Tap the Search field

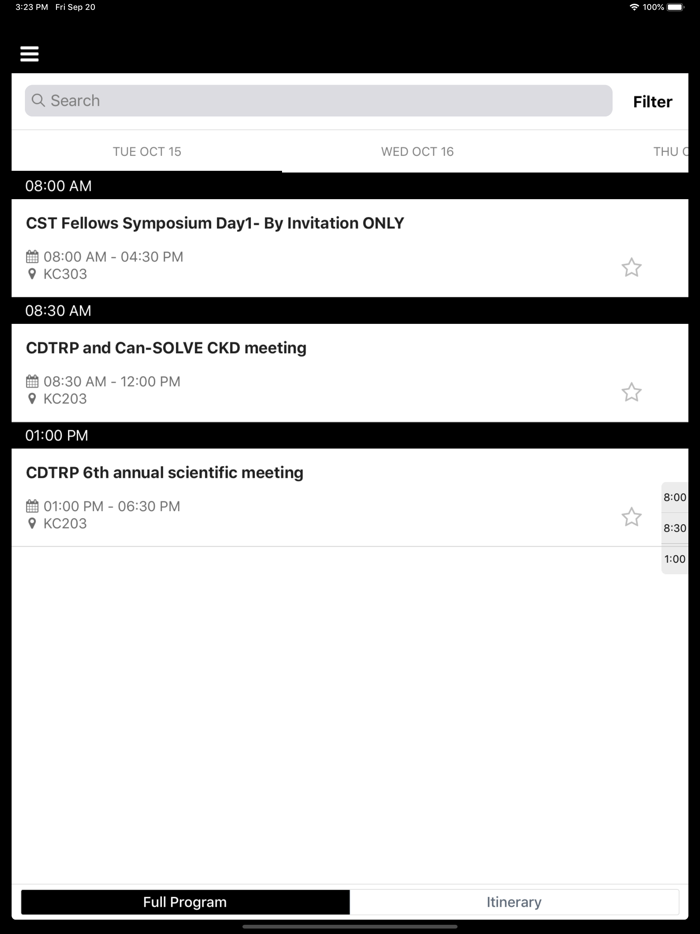[318, 101]
